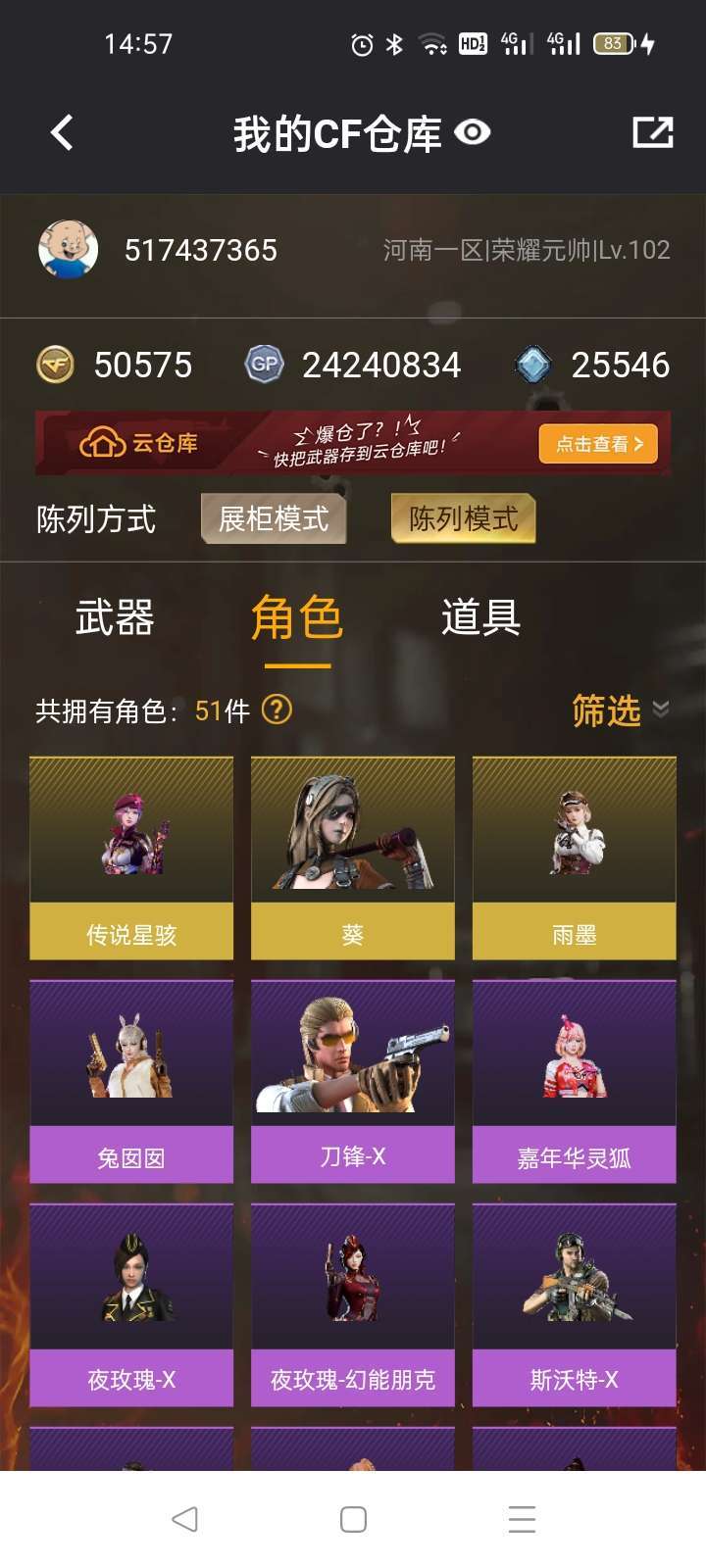View the 嘉年华灵狐 character card
The image size is (706, 1568).
[x=575, y=1081]
